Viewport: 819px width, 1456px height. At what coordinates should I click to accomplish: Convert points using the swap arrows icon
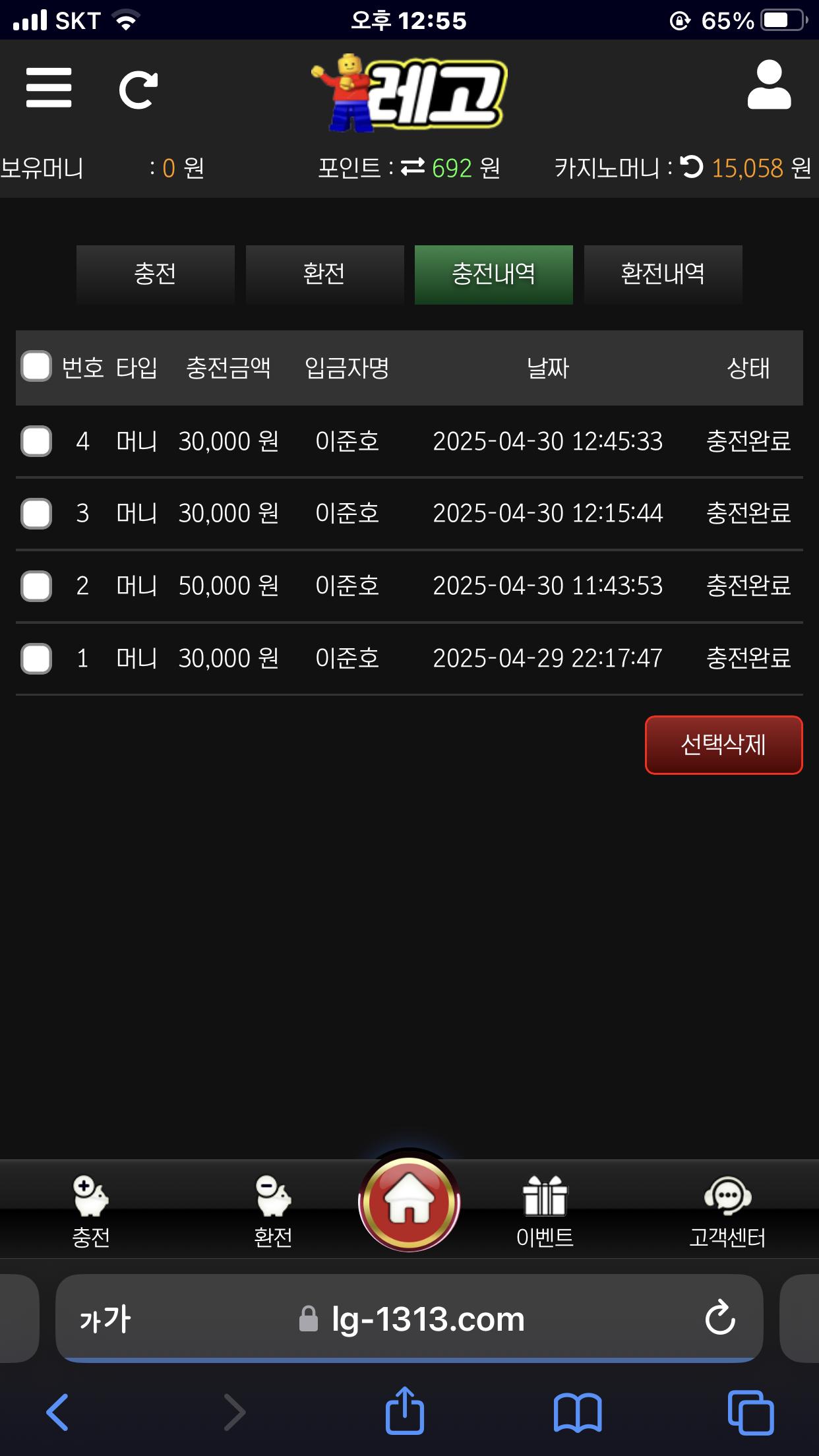tap(413, 167)
